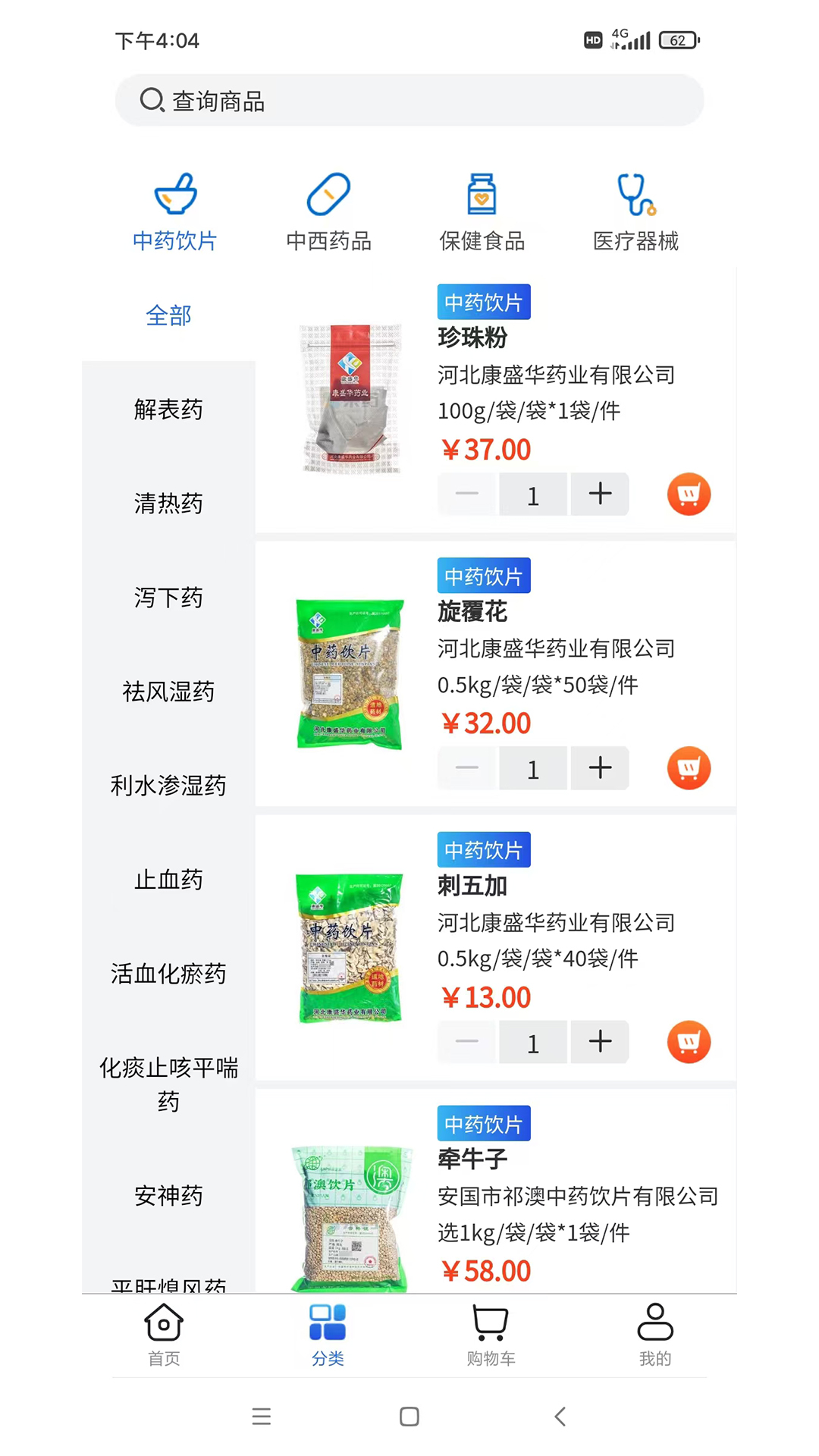819x1456 pixels.
Task: Switch to the 分类 category tab
Action: tap(328, 1335)
